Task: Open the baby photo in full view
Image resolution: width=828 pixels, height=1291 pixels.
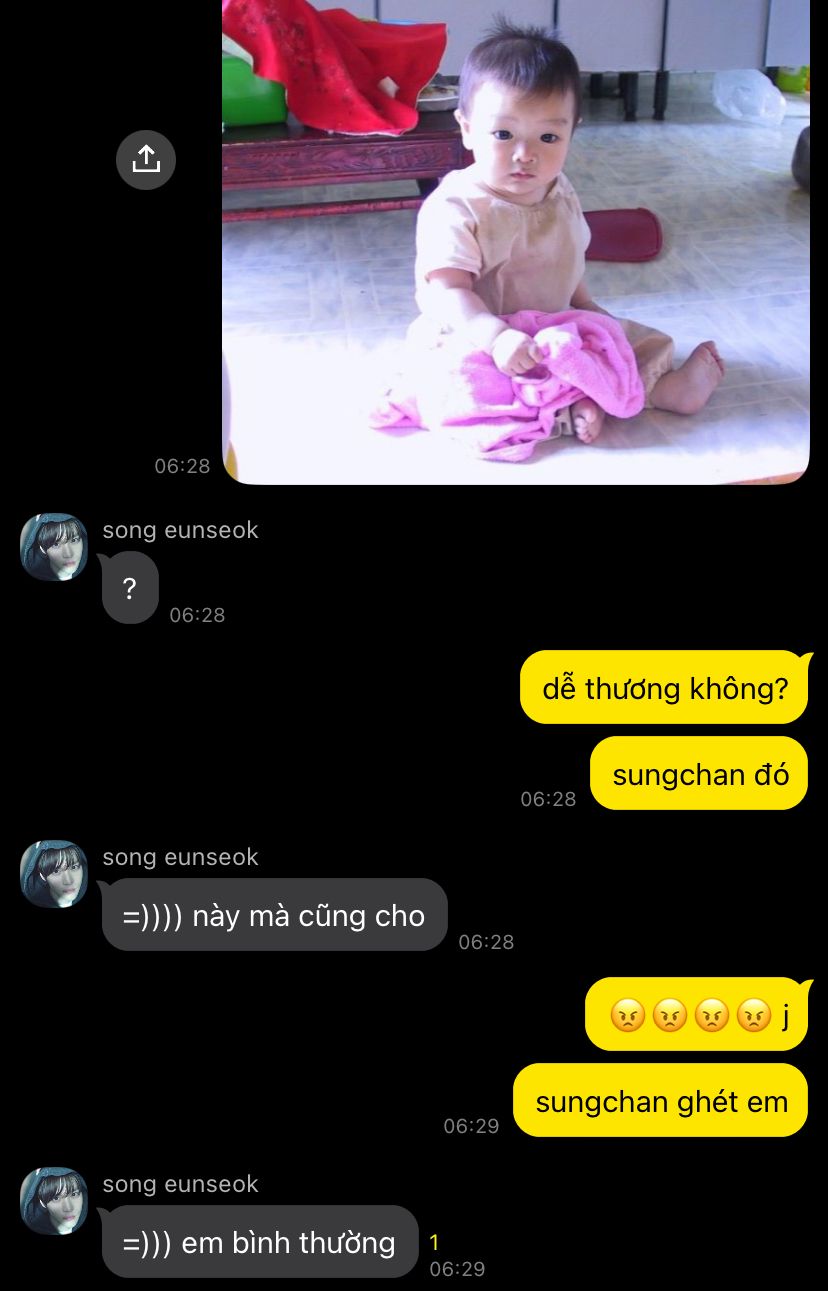Action: click(515, 240)
